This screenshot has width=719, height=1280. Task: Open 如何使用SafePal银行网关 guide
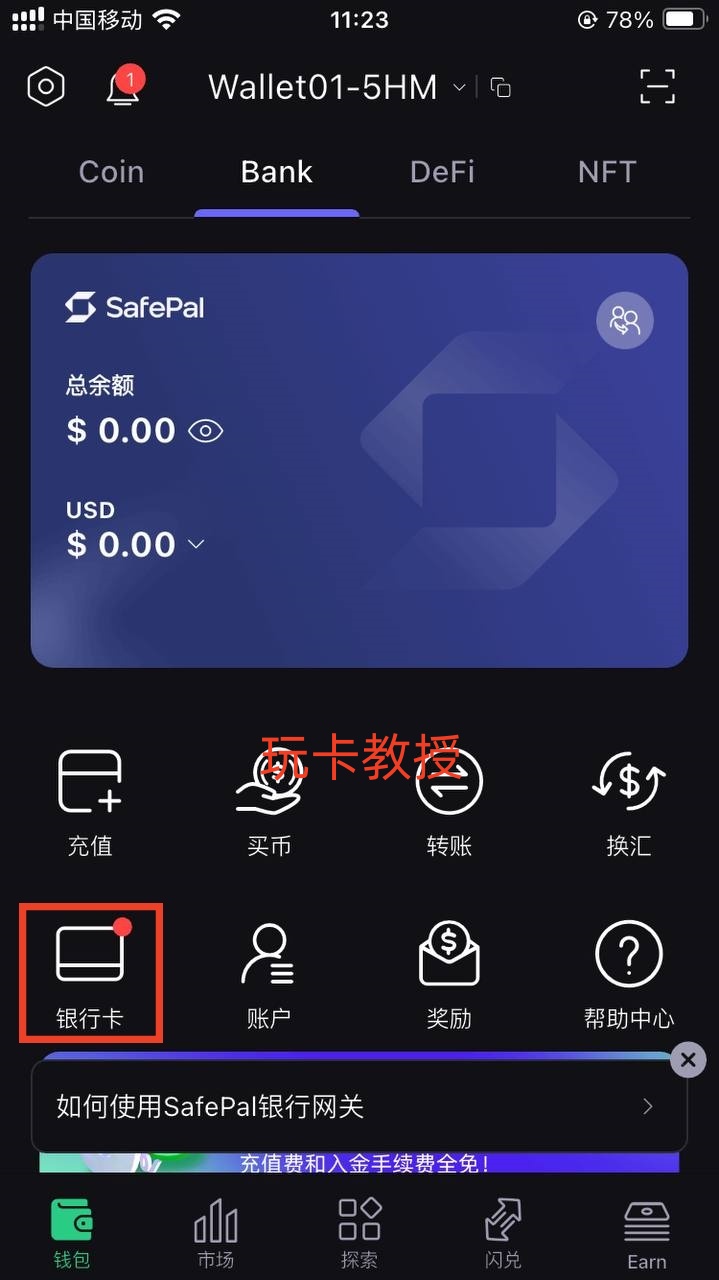pos(358,1106)
